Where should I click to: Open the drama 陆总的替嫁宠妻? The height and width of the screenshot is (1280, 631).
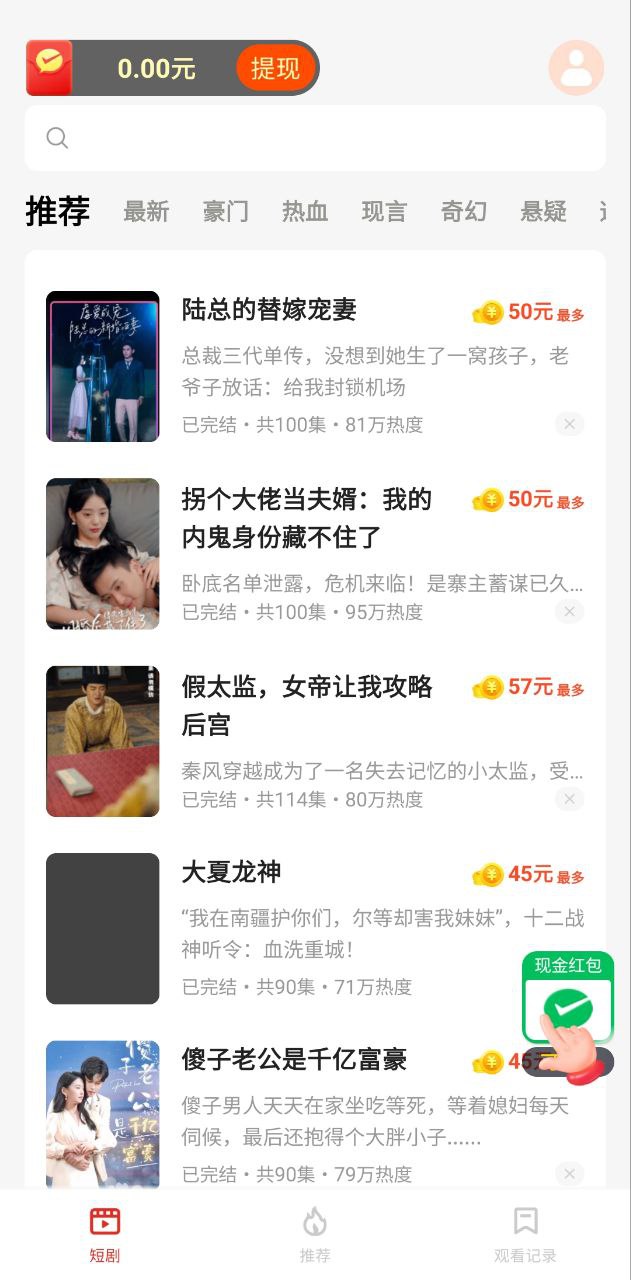point(269,310)
